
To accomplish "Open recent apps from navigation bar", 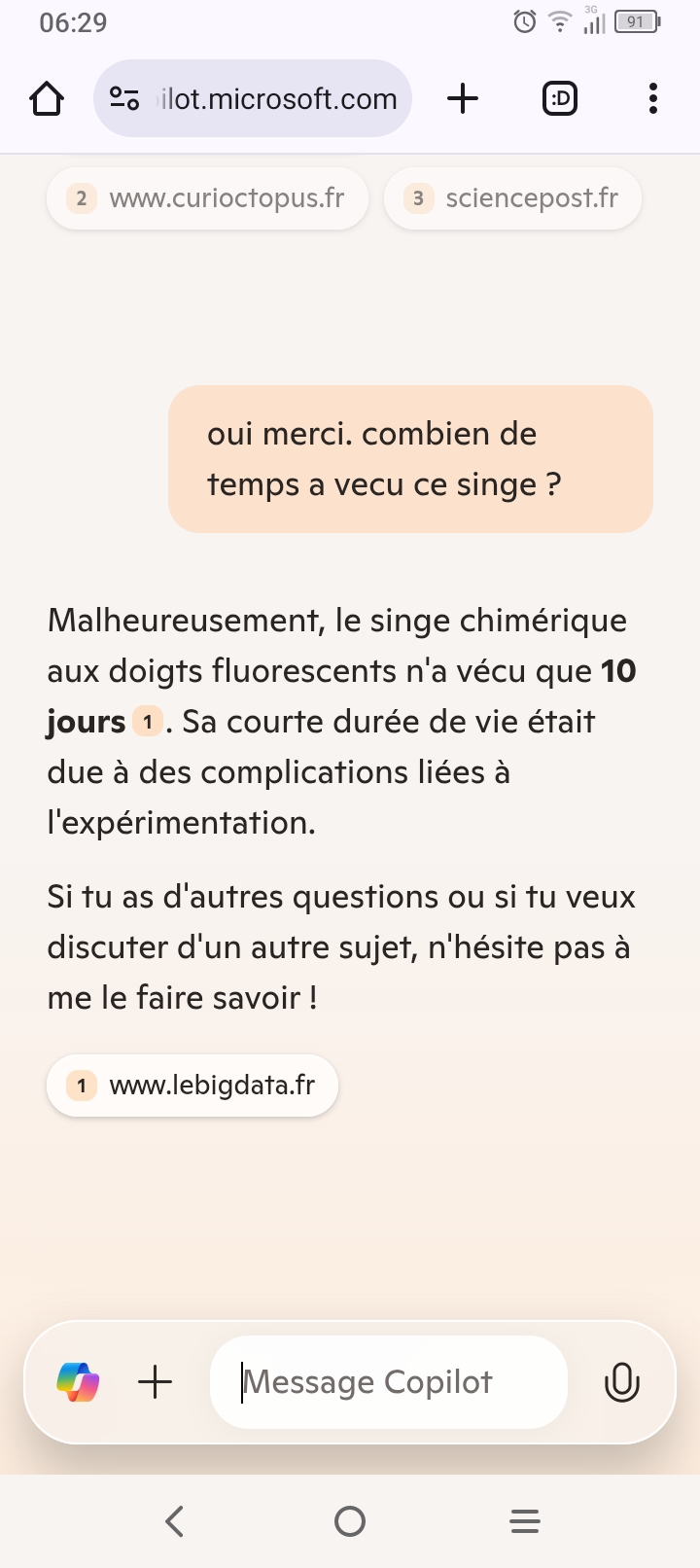I will coord(525,1521).
